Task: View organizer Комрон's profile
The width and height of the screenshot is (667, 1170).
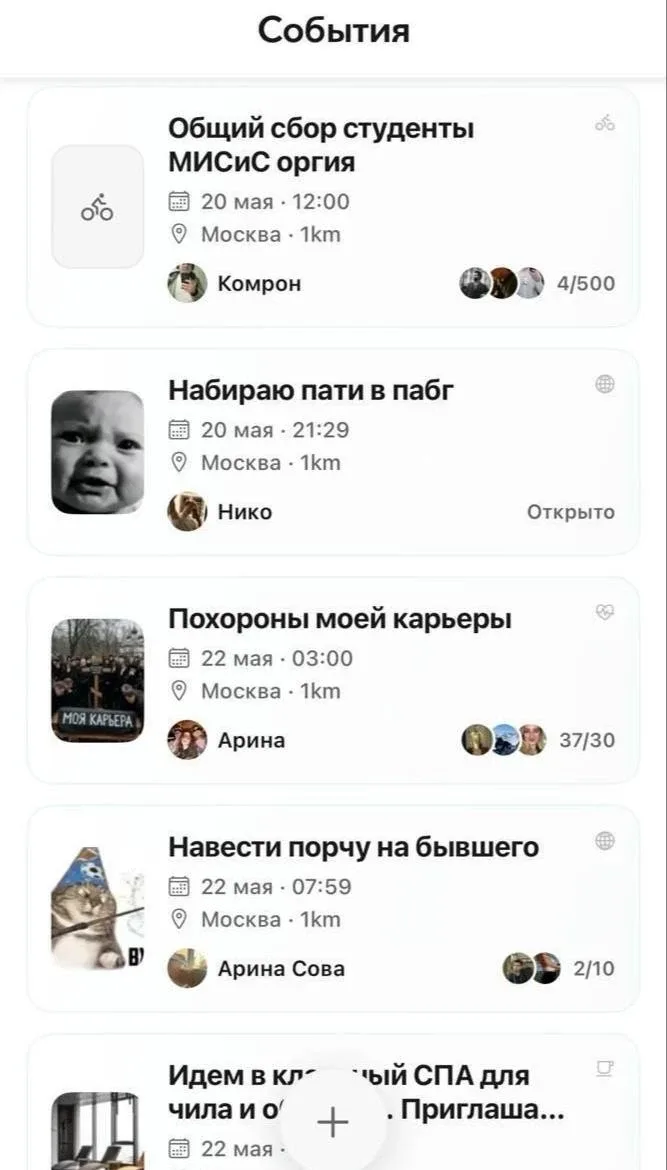Action: coord(234,284)
